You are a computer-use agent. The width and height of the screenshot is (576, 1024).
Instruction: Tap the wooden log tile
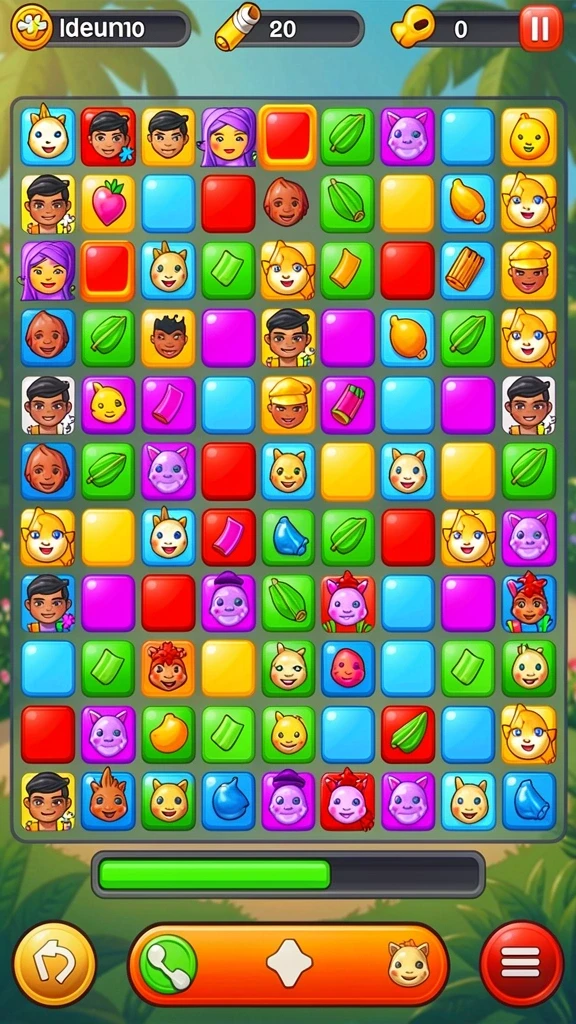click(467, 270)
